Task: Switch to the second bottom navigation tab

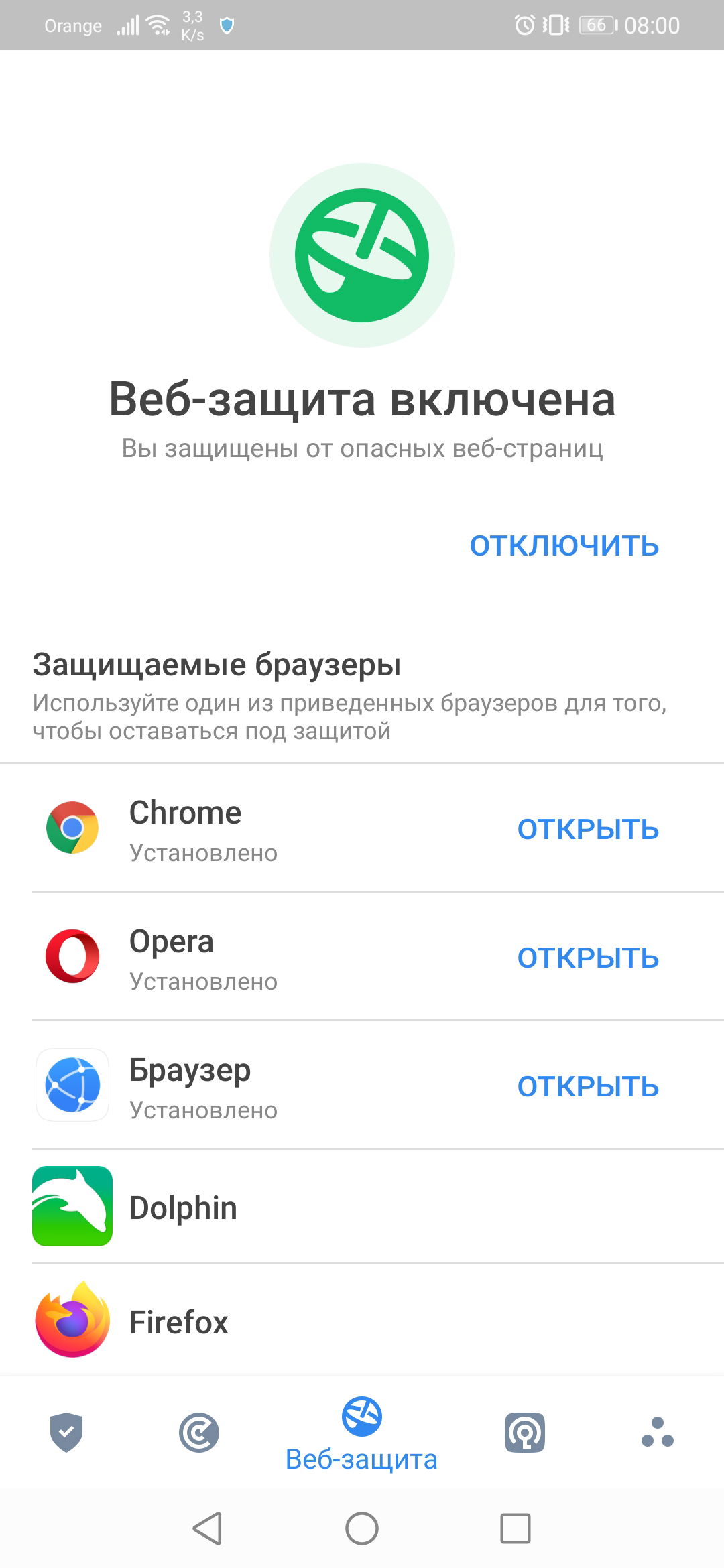Action: [x=198, y=1433]
